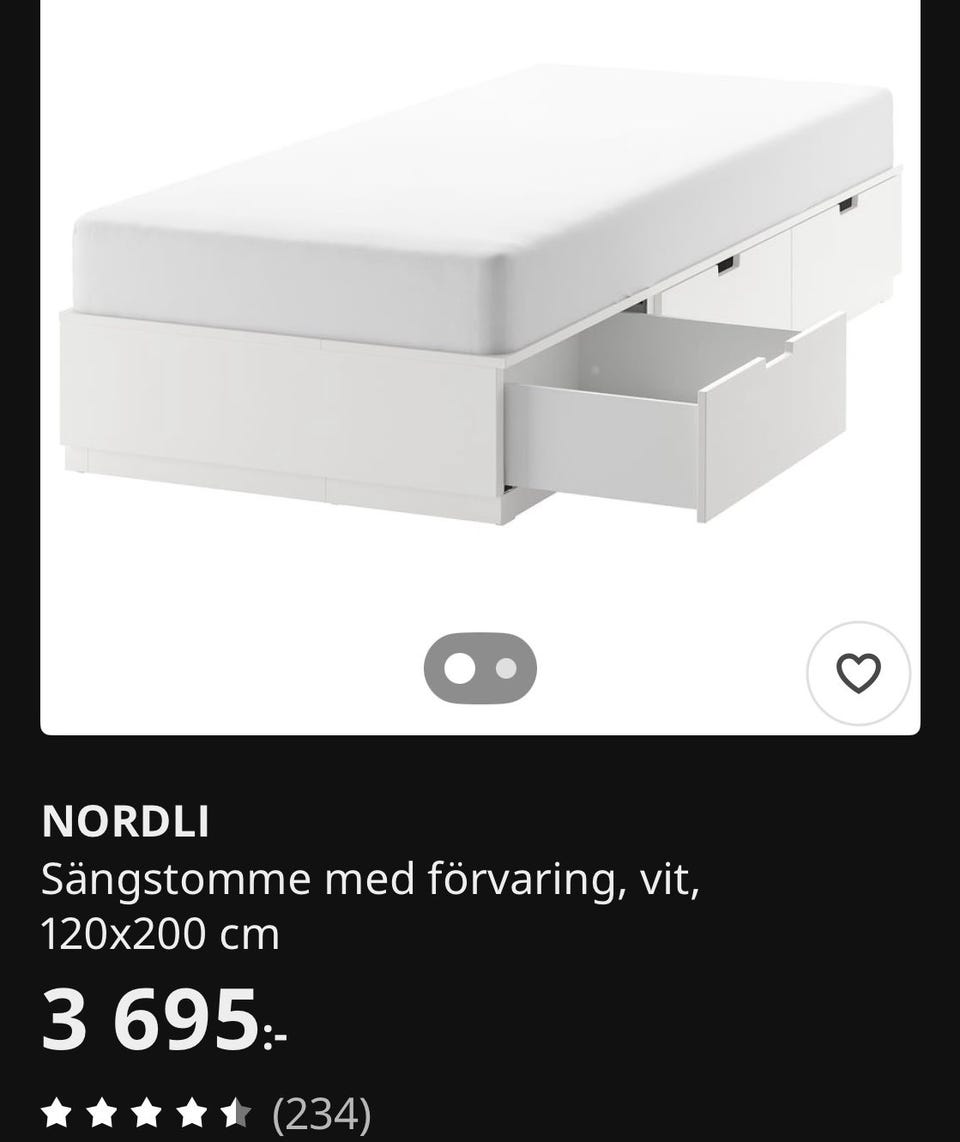The height and width of the screenshot is (1142, 960).
Task: Add NORDLI bed frame to favorites
Action: [x=858, y=673]
